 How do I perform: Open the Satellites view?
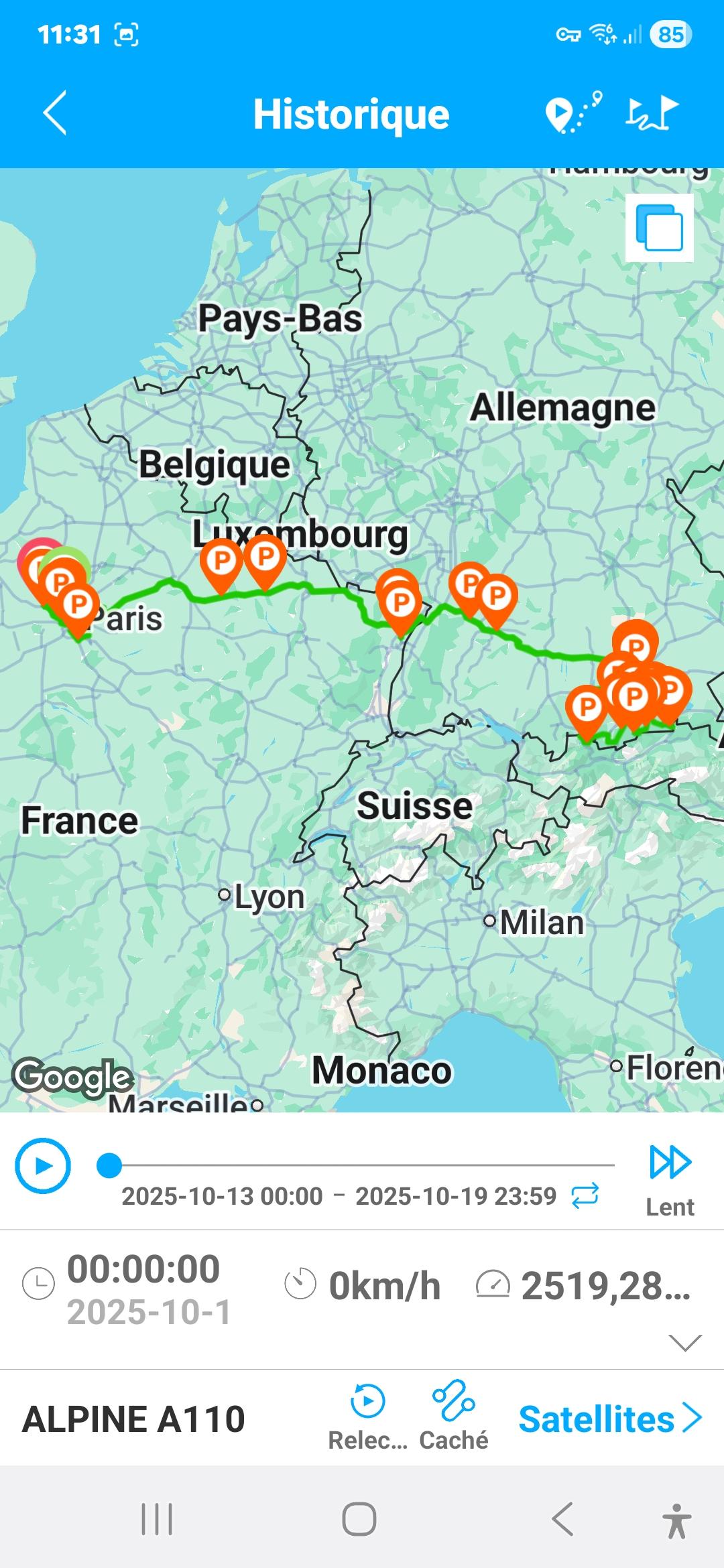[609, 1419]
